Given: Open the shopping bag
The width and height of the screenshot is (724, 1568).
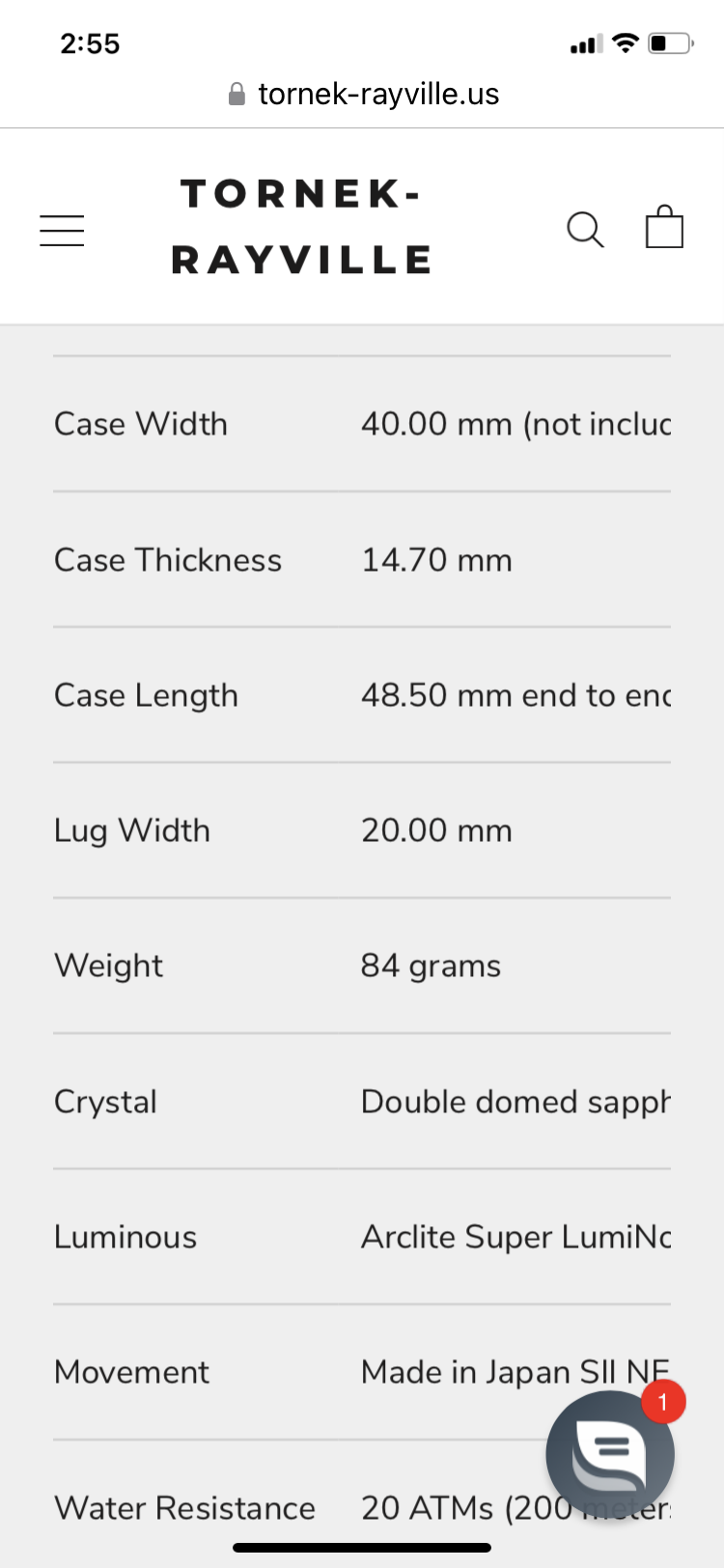Looking at the screenshot, I should tap(664, 228).
